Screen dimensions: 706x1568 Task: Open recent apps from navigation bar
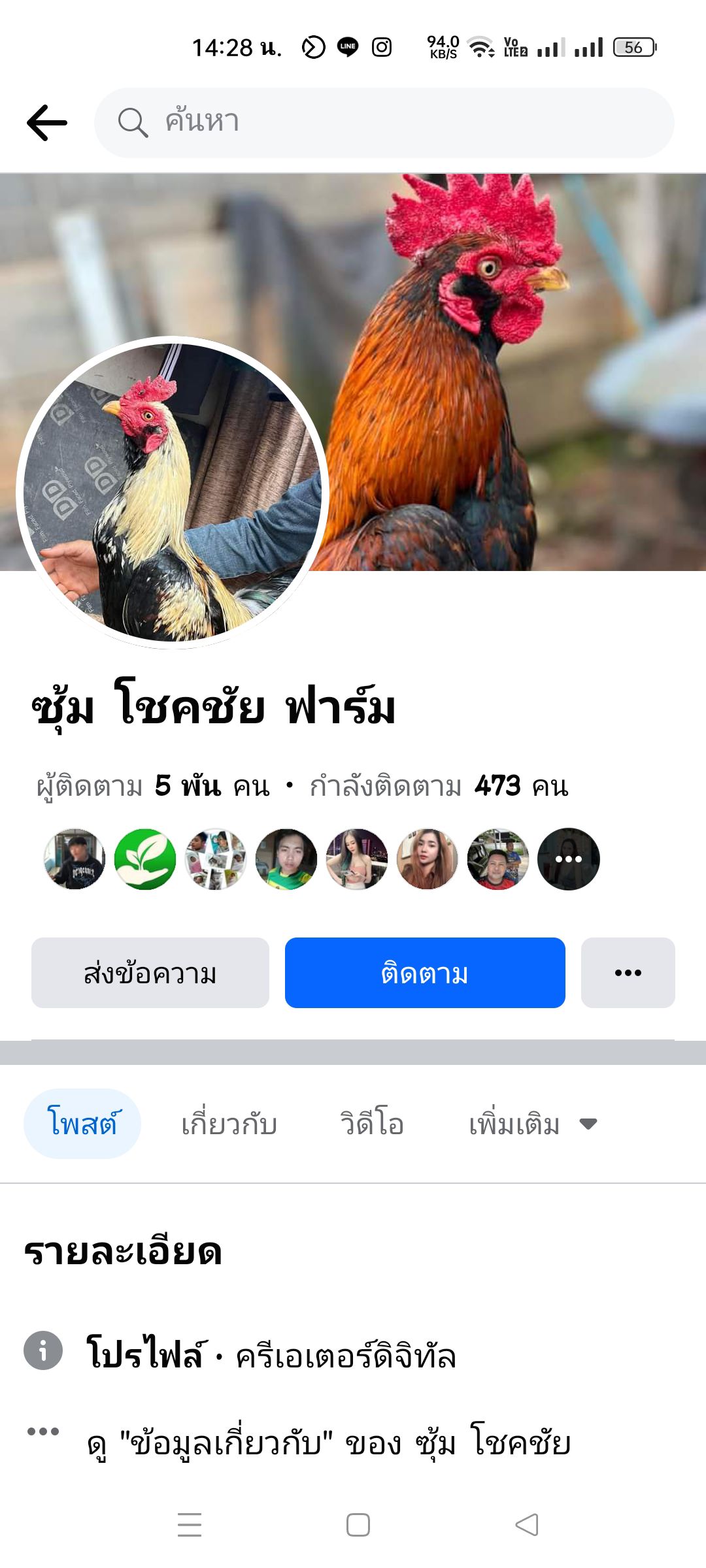[190, 1525]
